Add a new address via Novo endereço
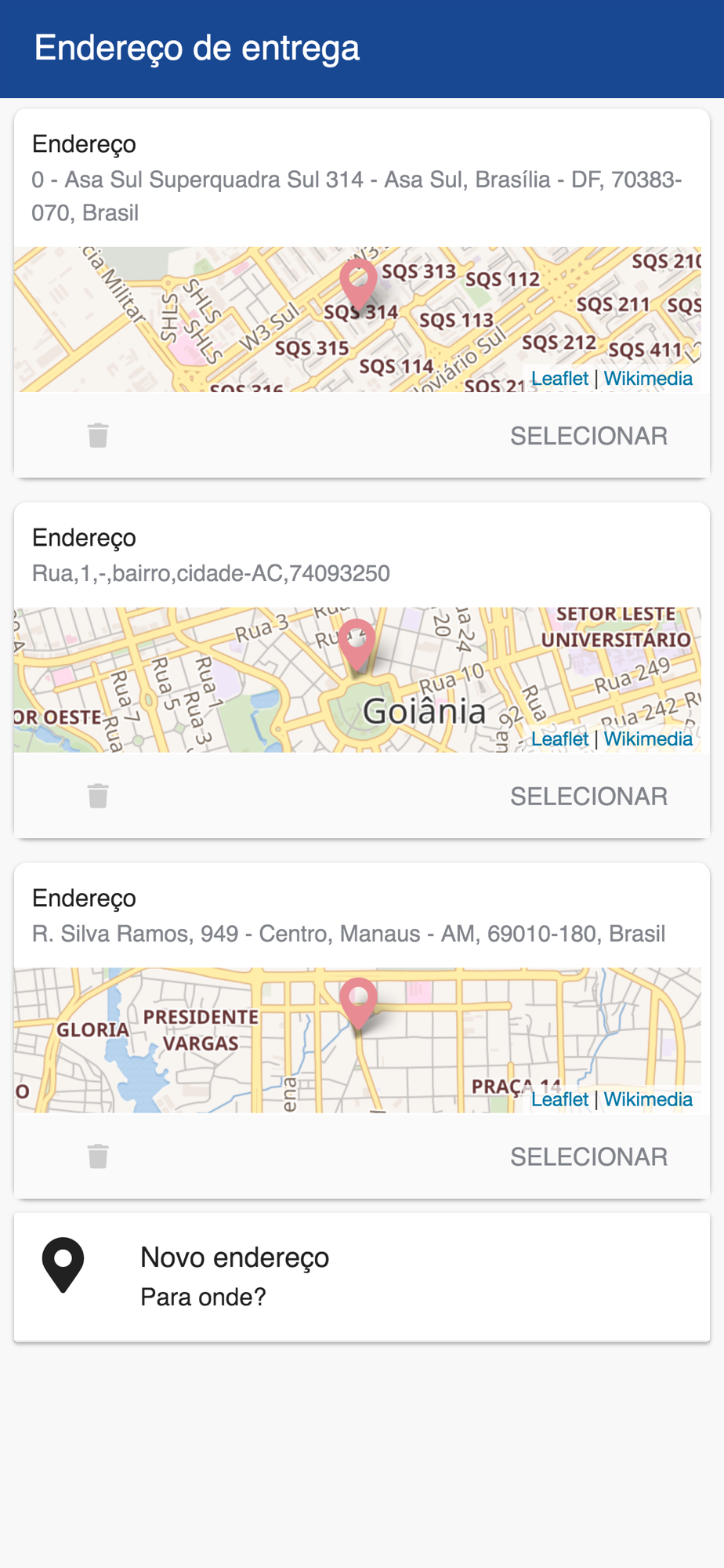 [235, 1276]
